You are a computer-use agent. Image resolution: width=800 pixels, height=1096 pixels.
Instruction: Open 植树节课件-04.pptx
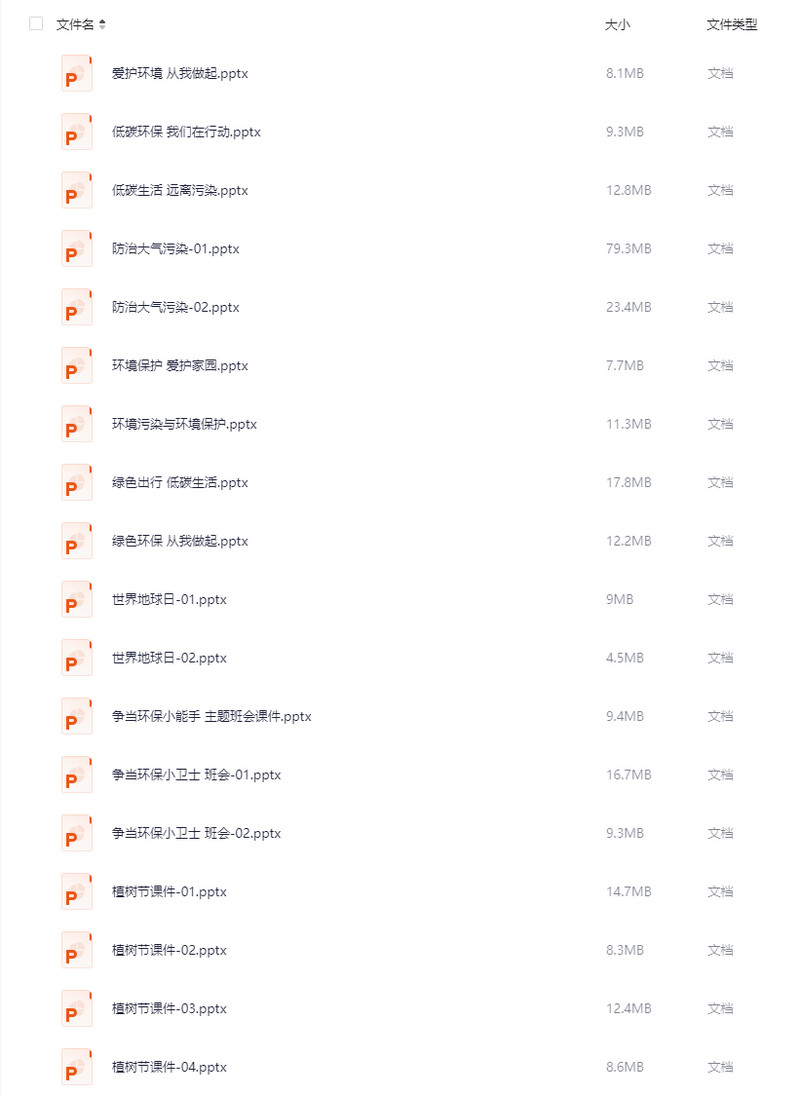(169, 1067)
